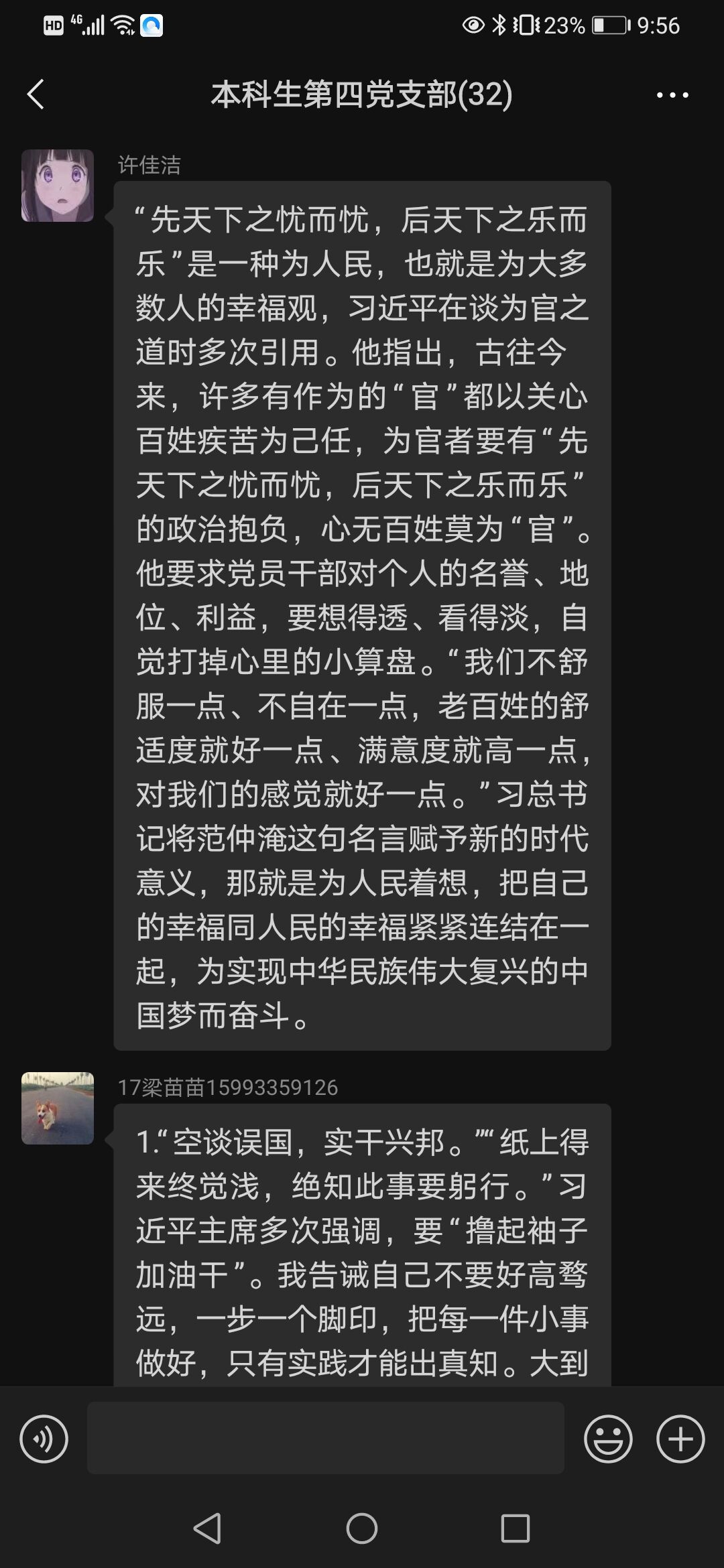Go back from the group chat
Viewport: 724px width, 1568px height.
click(36, 94)
